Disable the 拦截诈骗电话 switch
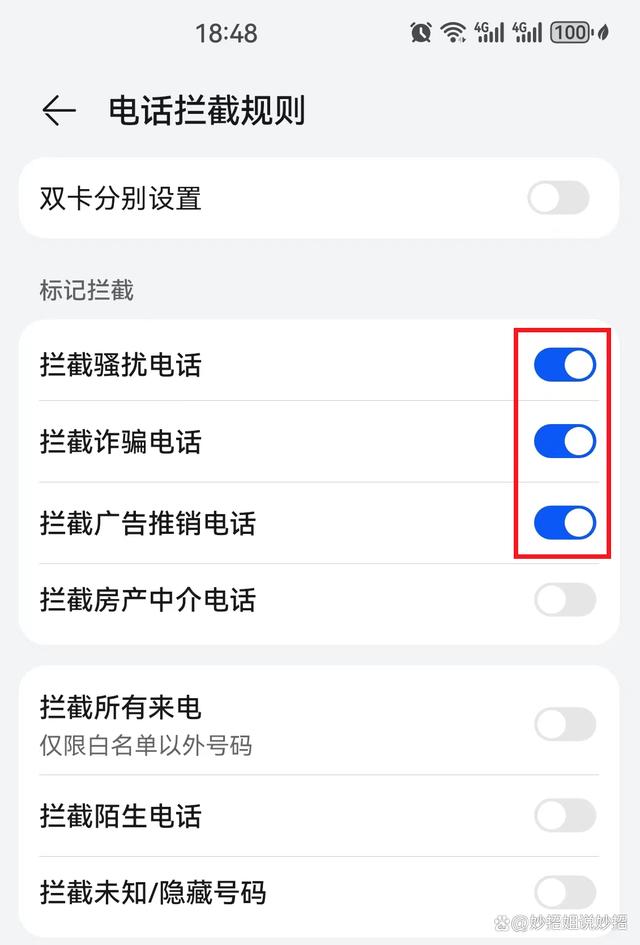The height and width of the screenshot is (945, 640). [x=564, y=441]
